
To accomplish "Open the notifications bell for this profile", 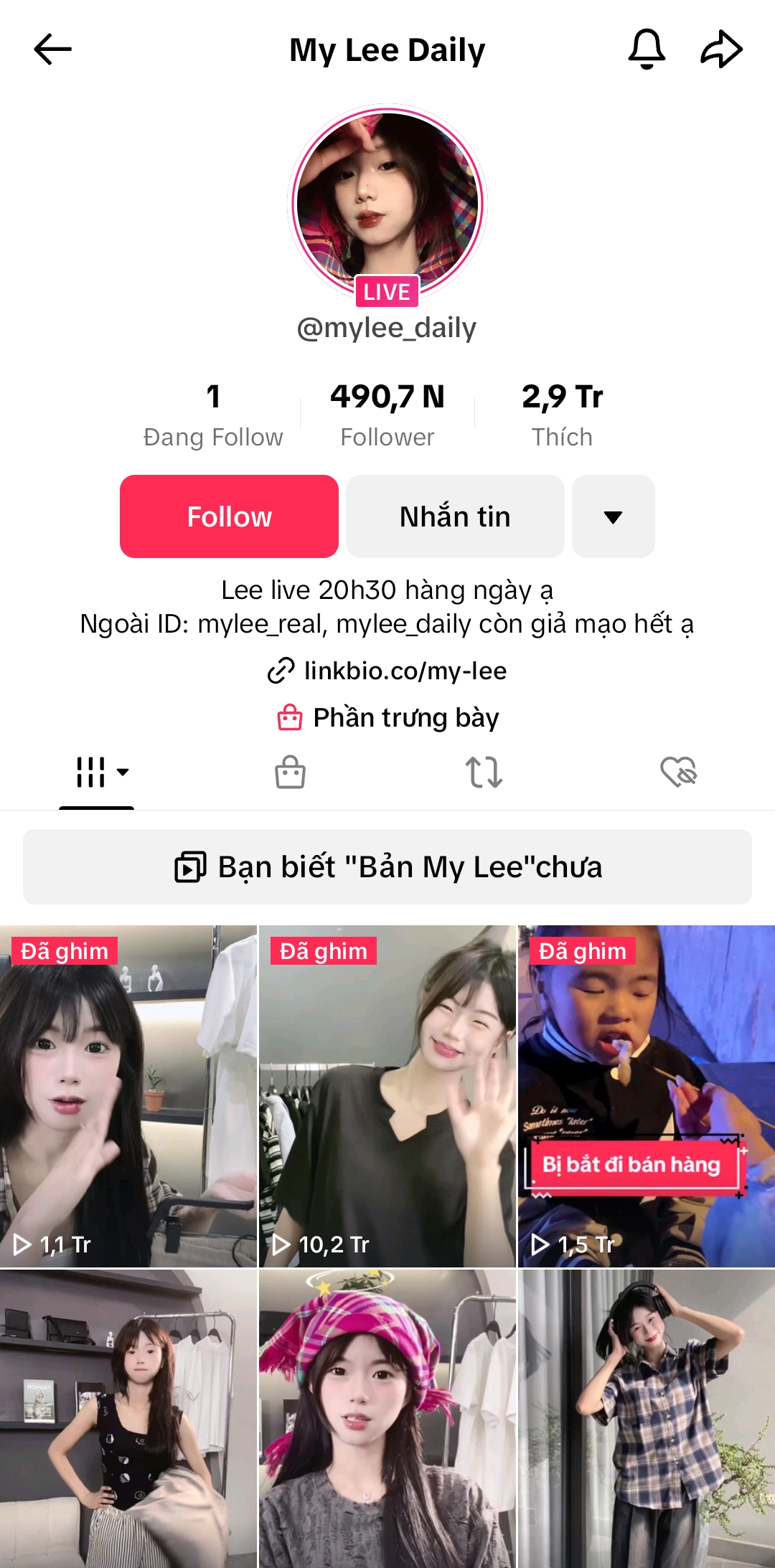I will (647, 49).
